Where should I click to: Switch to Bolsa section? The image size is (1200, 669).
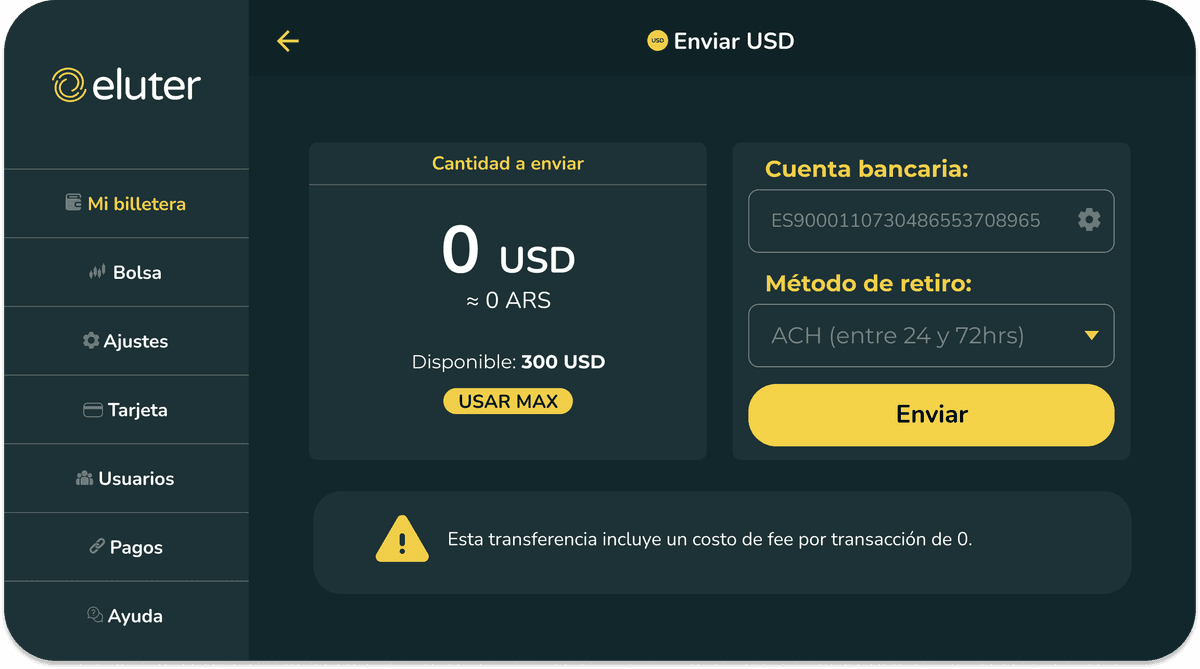coord(126,272)
